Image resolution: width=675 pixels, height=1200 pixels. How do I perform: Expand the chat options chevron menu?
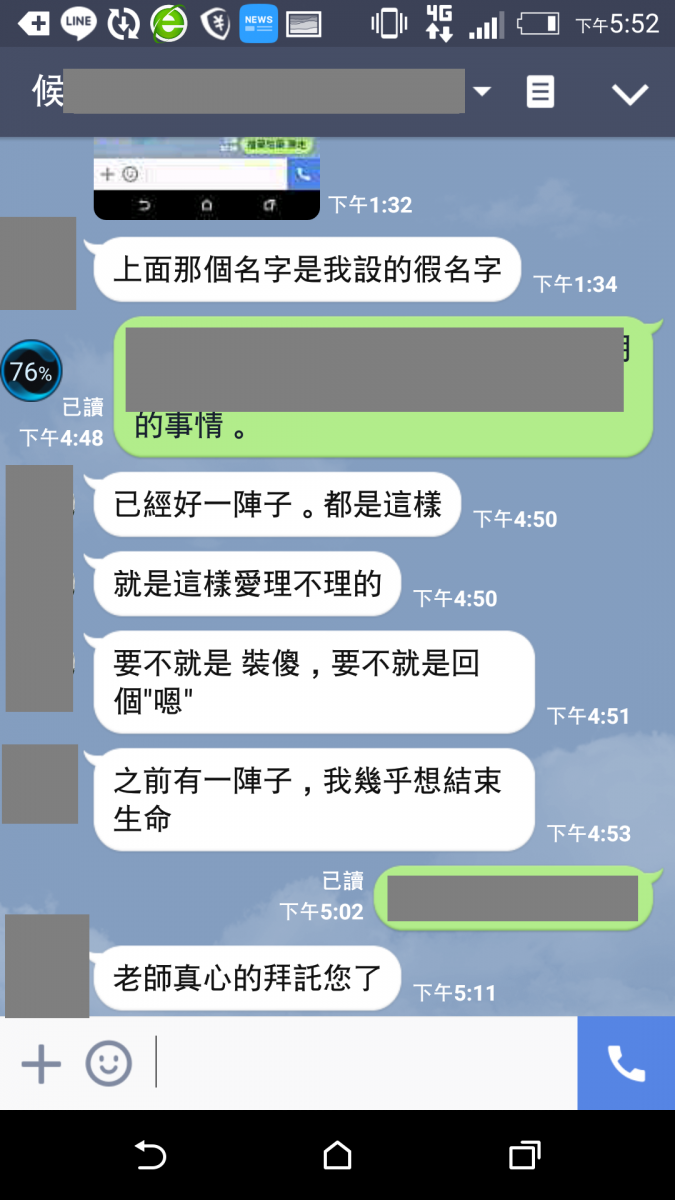pyautogui.click(x=630, y=94)
